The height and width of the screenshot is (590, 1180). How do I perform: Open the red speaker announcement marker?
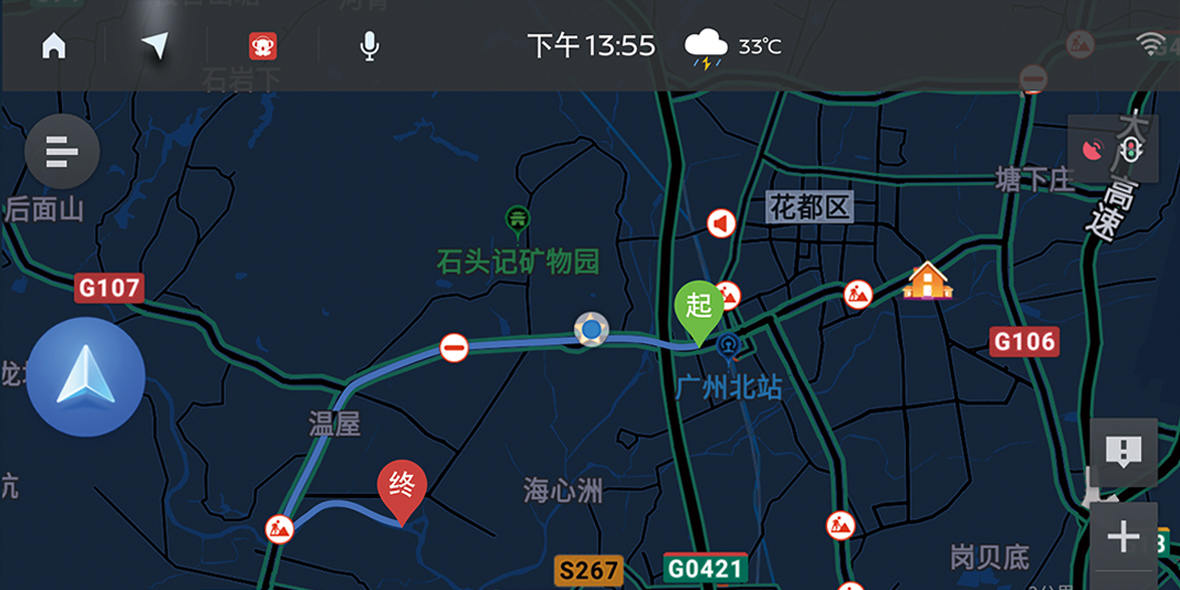(x=721, y=223)
